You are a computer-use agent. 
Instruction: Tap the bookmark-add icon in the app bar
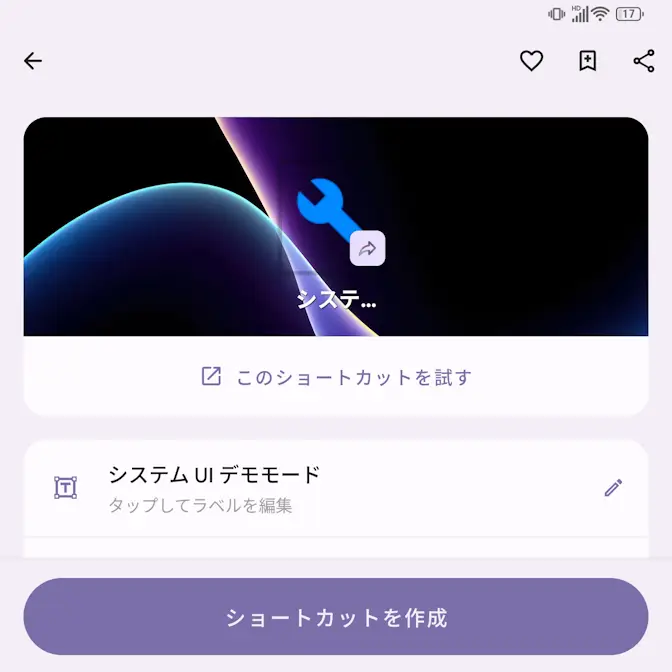coord(588,61)
